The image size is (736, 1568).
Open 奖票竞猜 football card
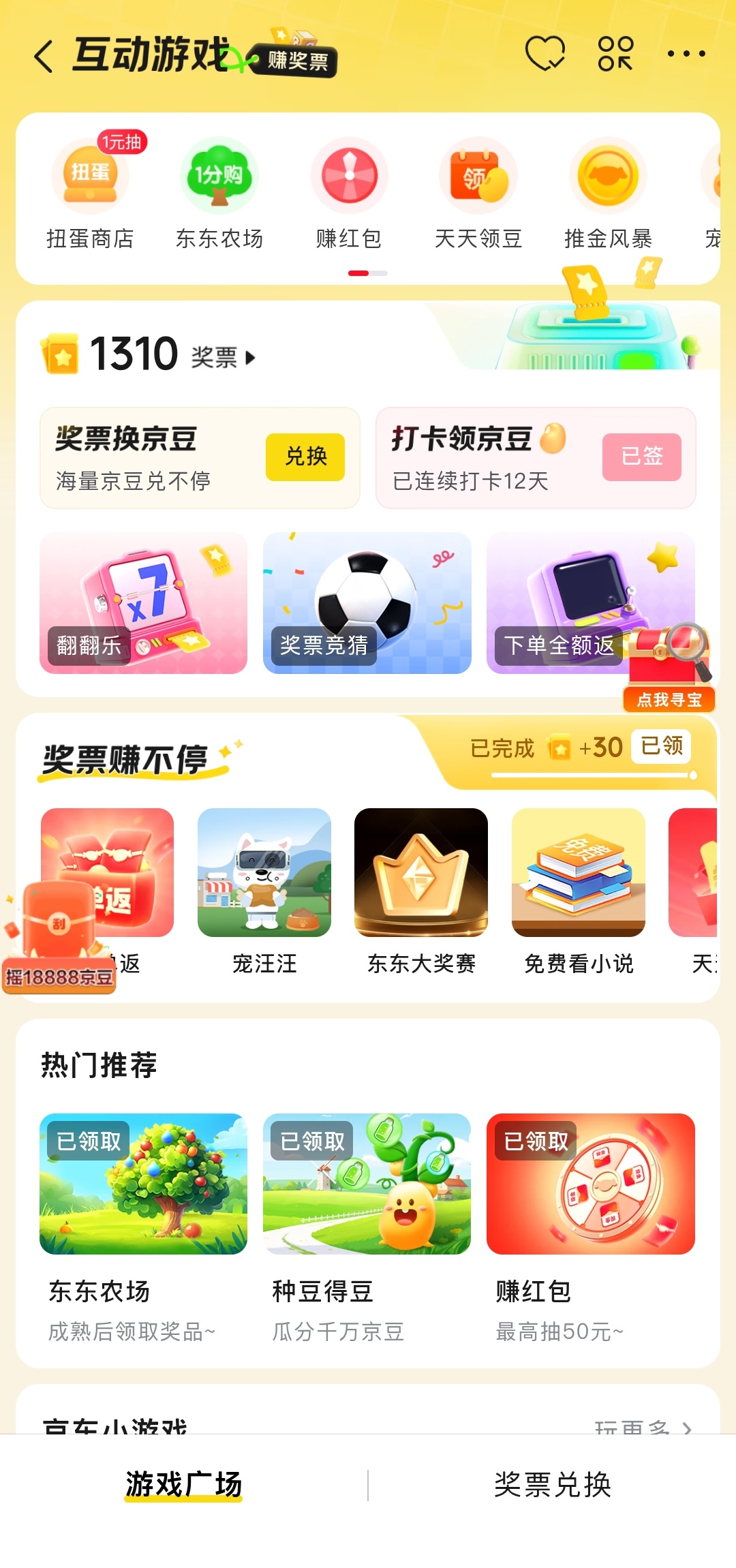click(367, 603)
